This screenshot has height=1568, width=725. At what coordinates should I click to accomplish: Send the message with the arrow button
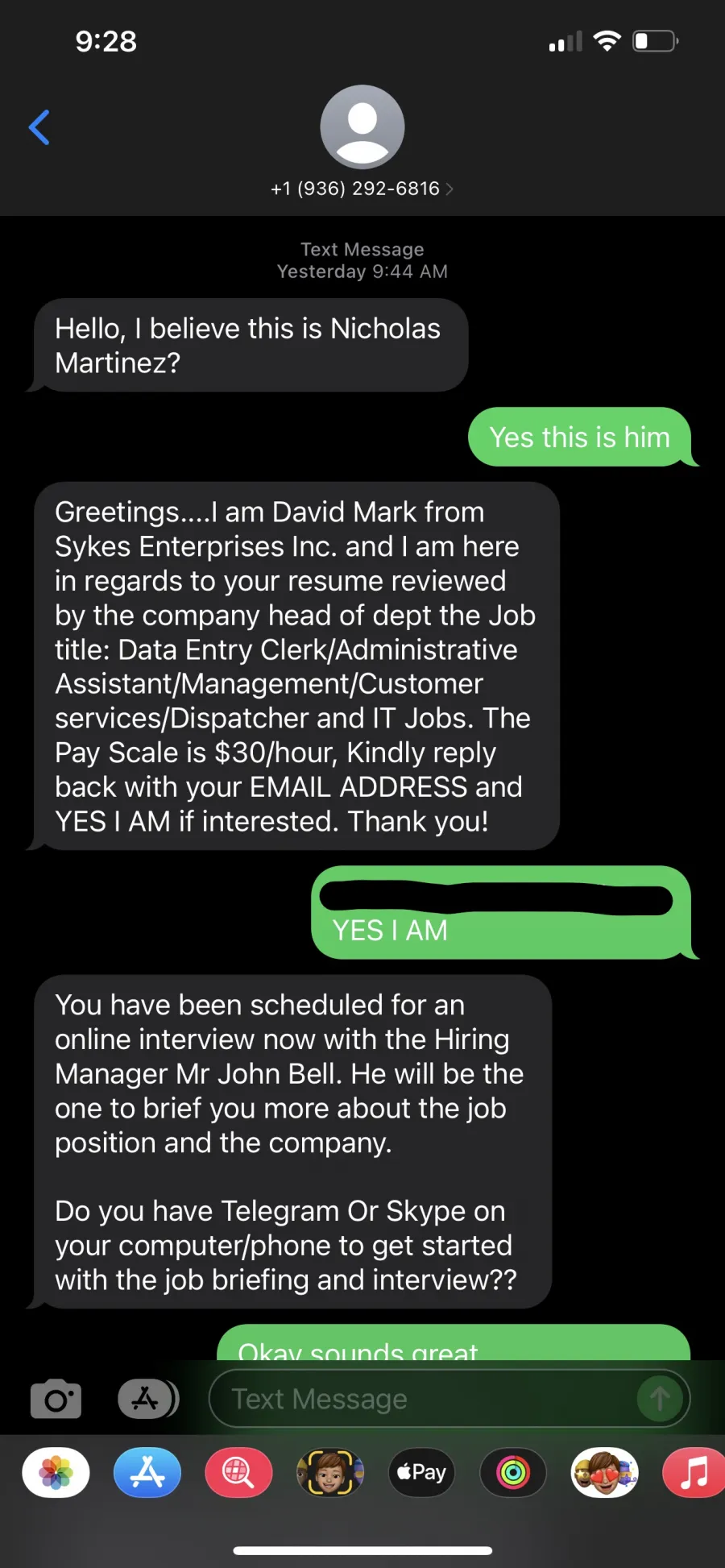coord(660,1399)
